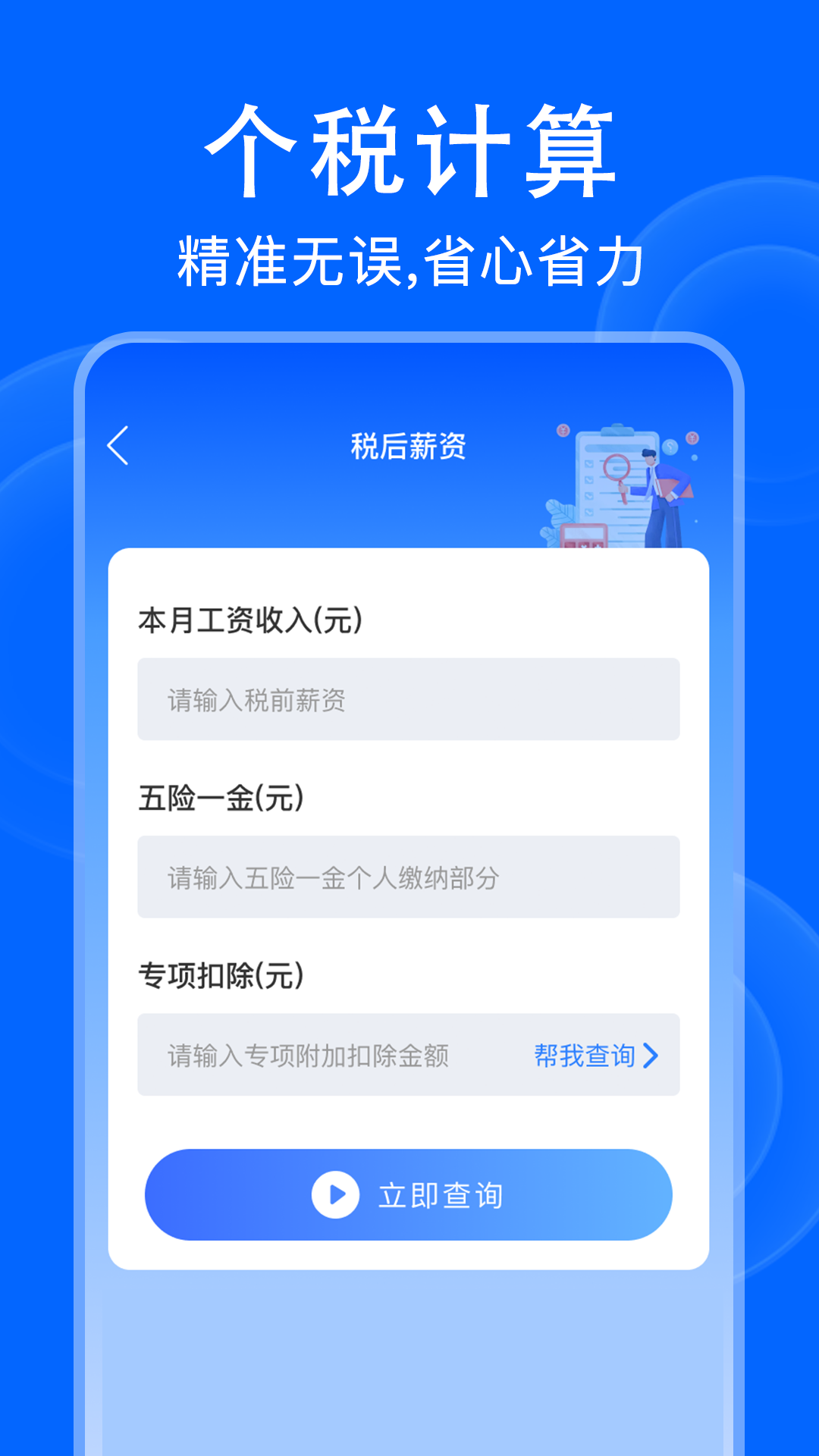Viewport: 819px width, 1456px height.
Task: Tap the gradient bar of 立即查询
Action: 409,1194
